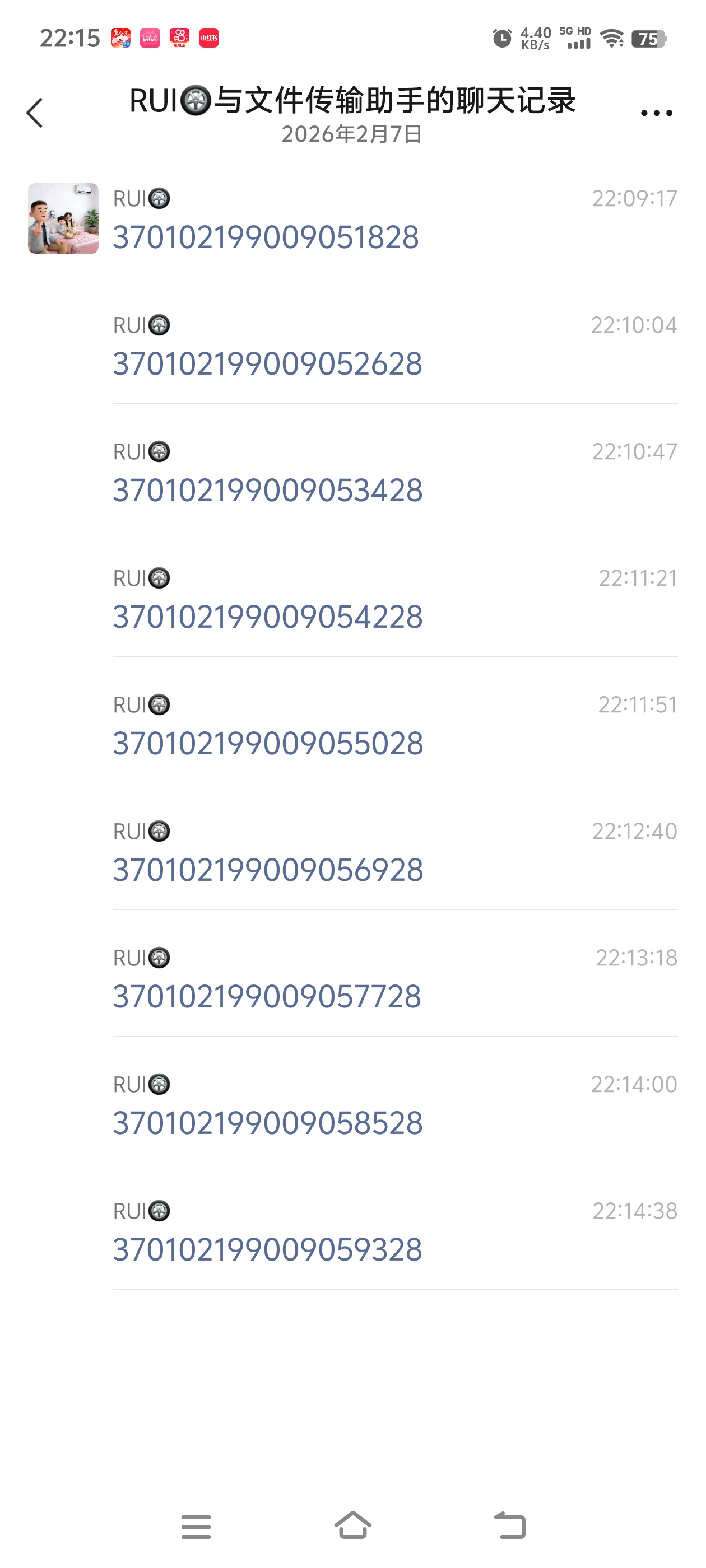
Task: Open the number sent at 22:14:38
Action: 267,1250
